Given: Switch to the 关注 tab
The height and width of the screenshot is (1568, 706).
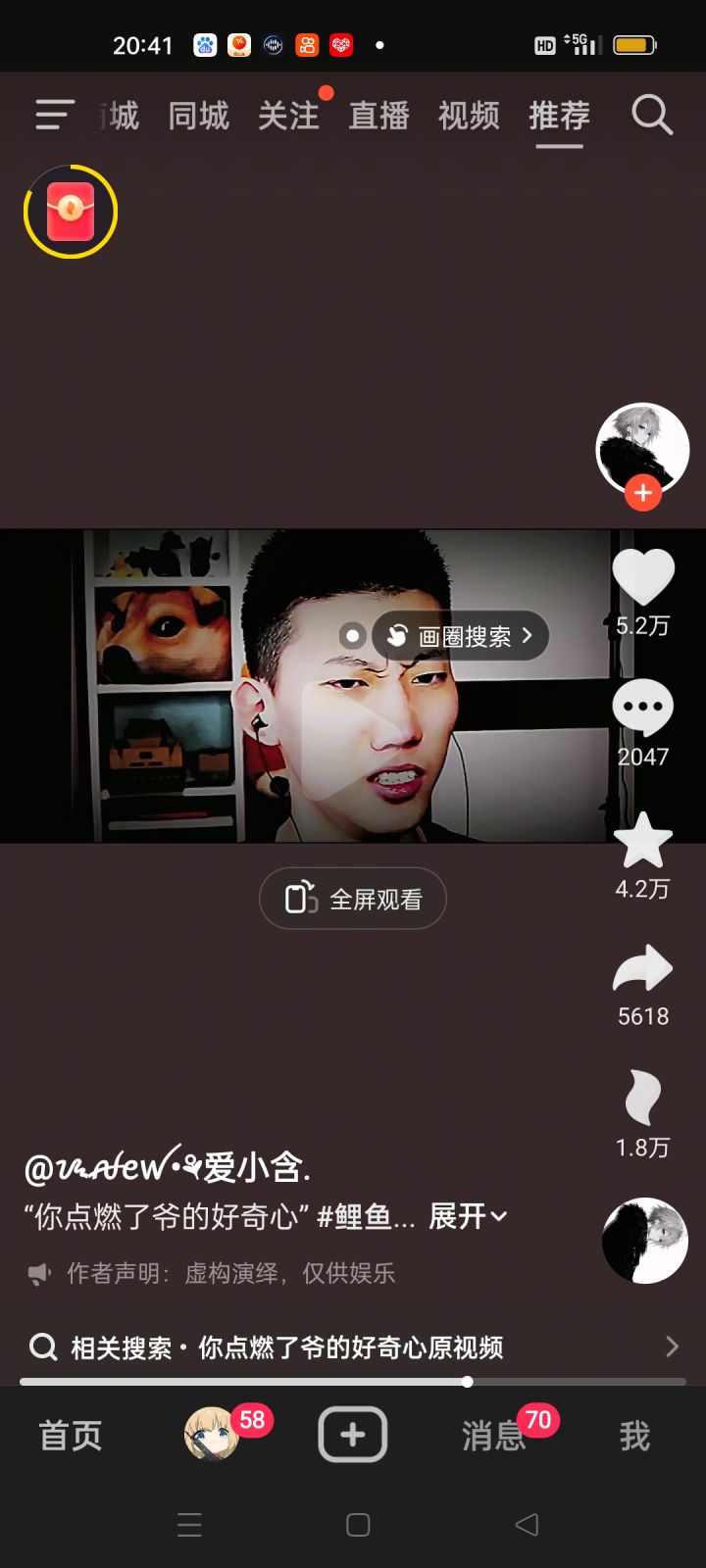Looking at the screenshot, I should [x=288, y=117].
